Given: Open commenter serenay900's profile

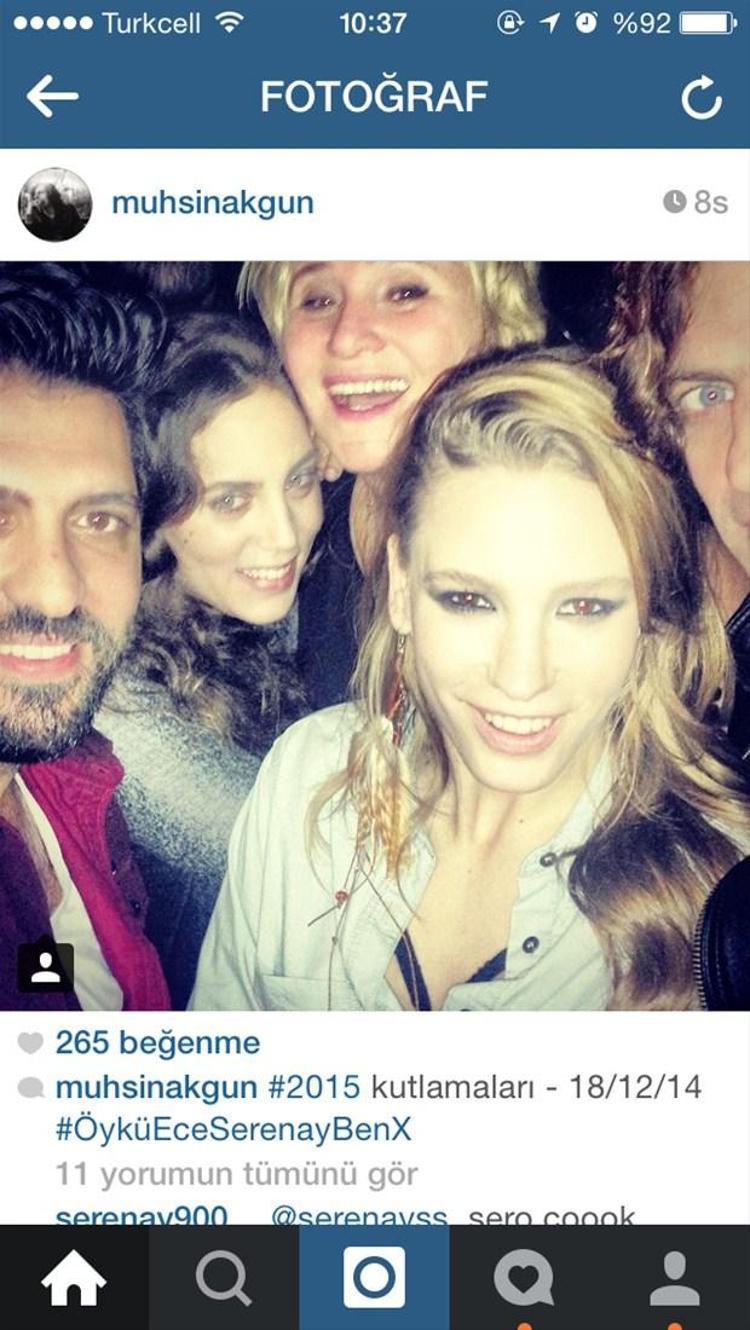Looking at the screenshot, I should tap(141, 1216).
